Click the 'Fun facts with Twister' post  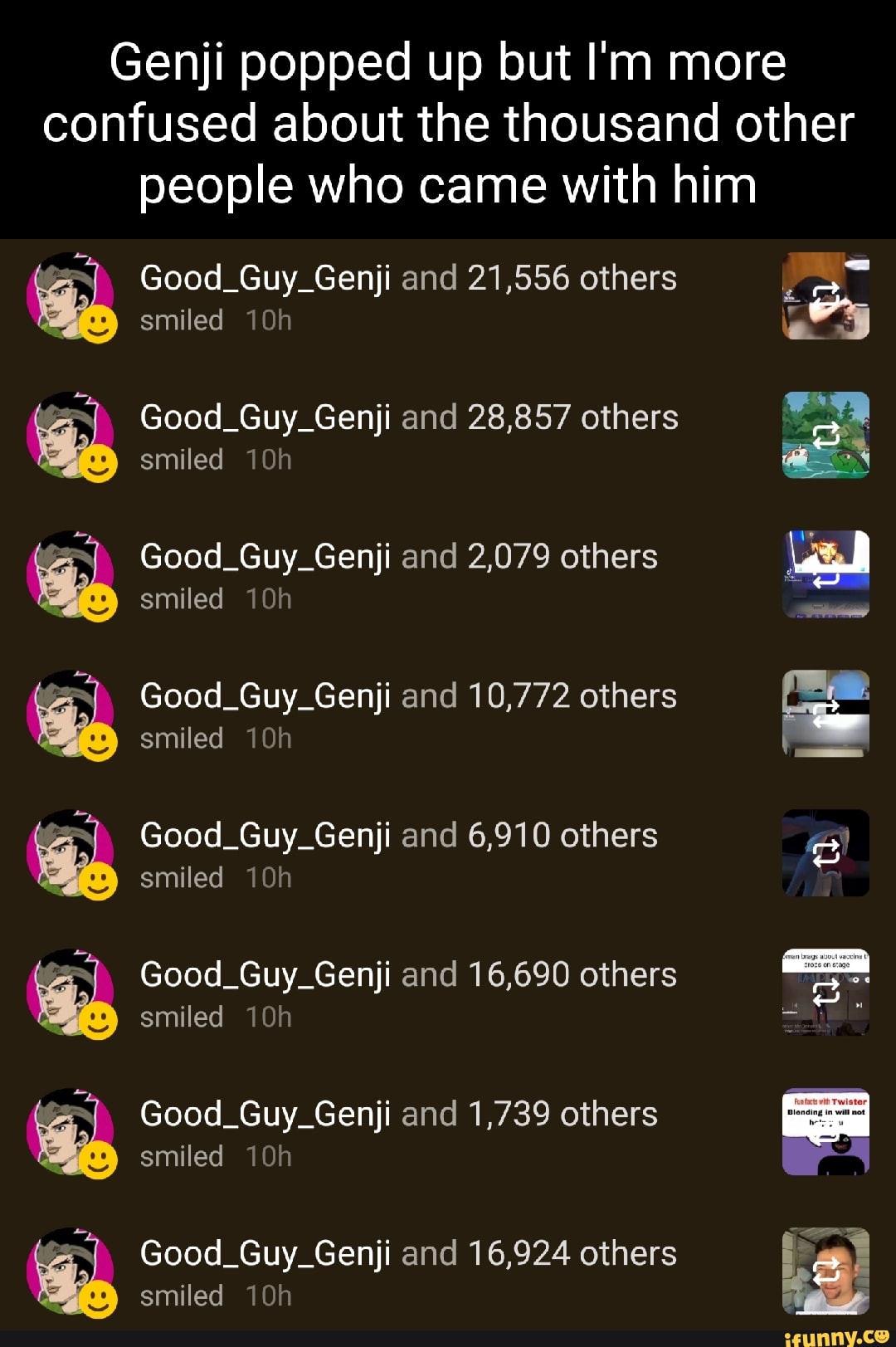click(825, 1133)
